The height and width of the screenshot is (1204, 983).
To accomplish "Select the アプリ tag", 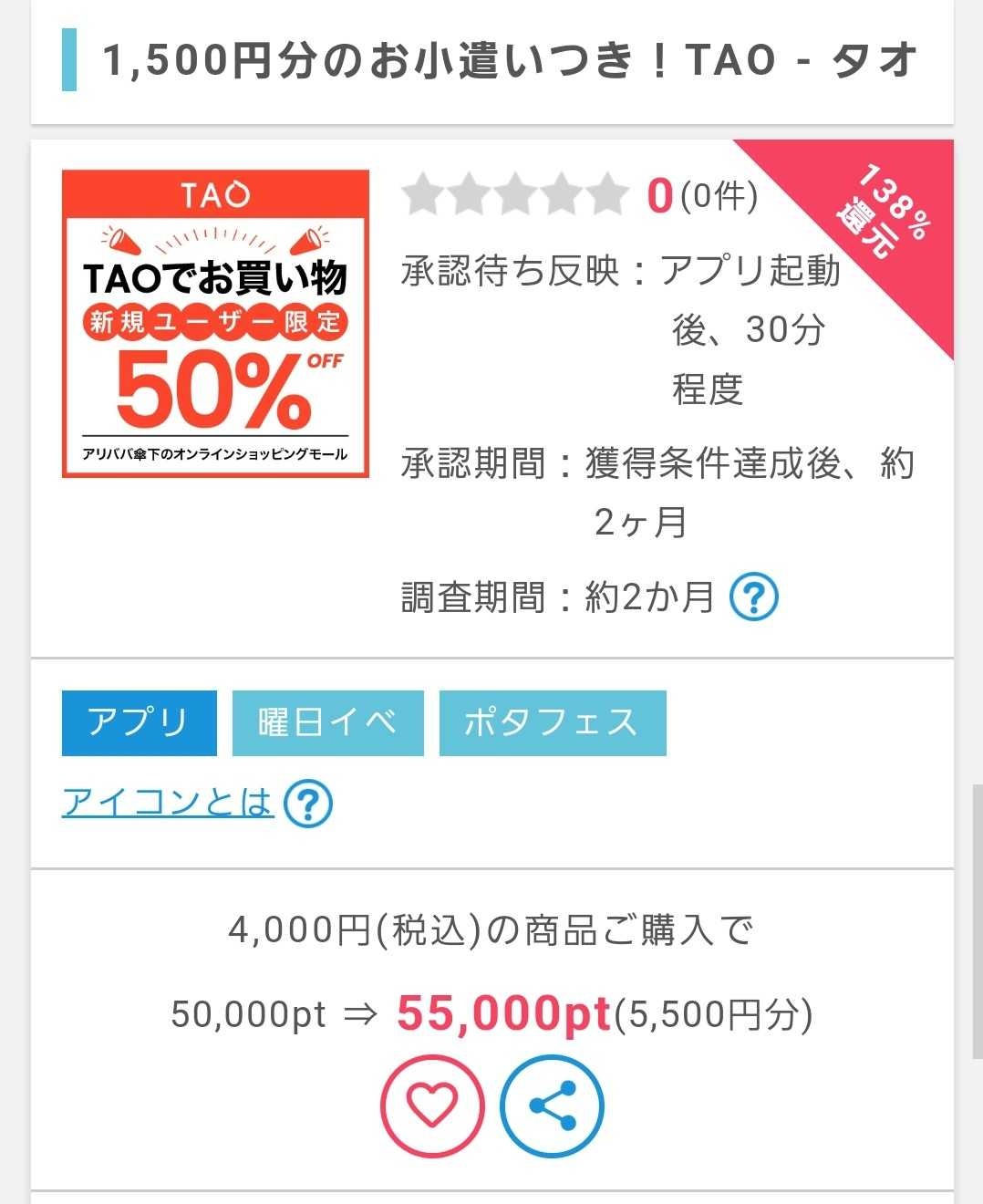I will [138, 722].
